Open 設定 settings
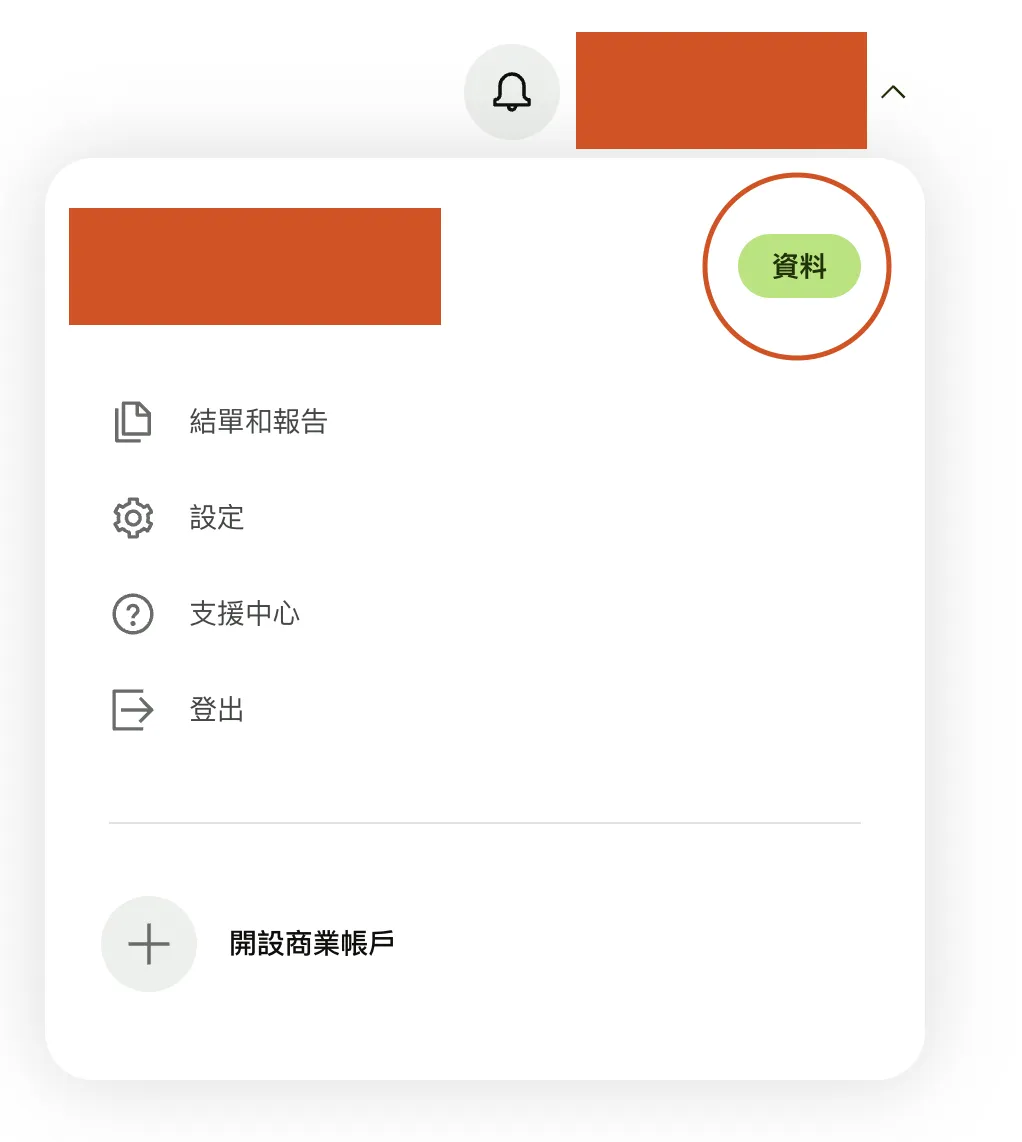The width and height of the screenshot is (1022, 1142). coord(217,518)
